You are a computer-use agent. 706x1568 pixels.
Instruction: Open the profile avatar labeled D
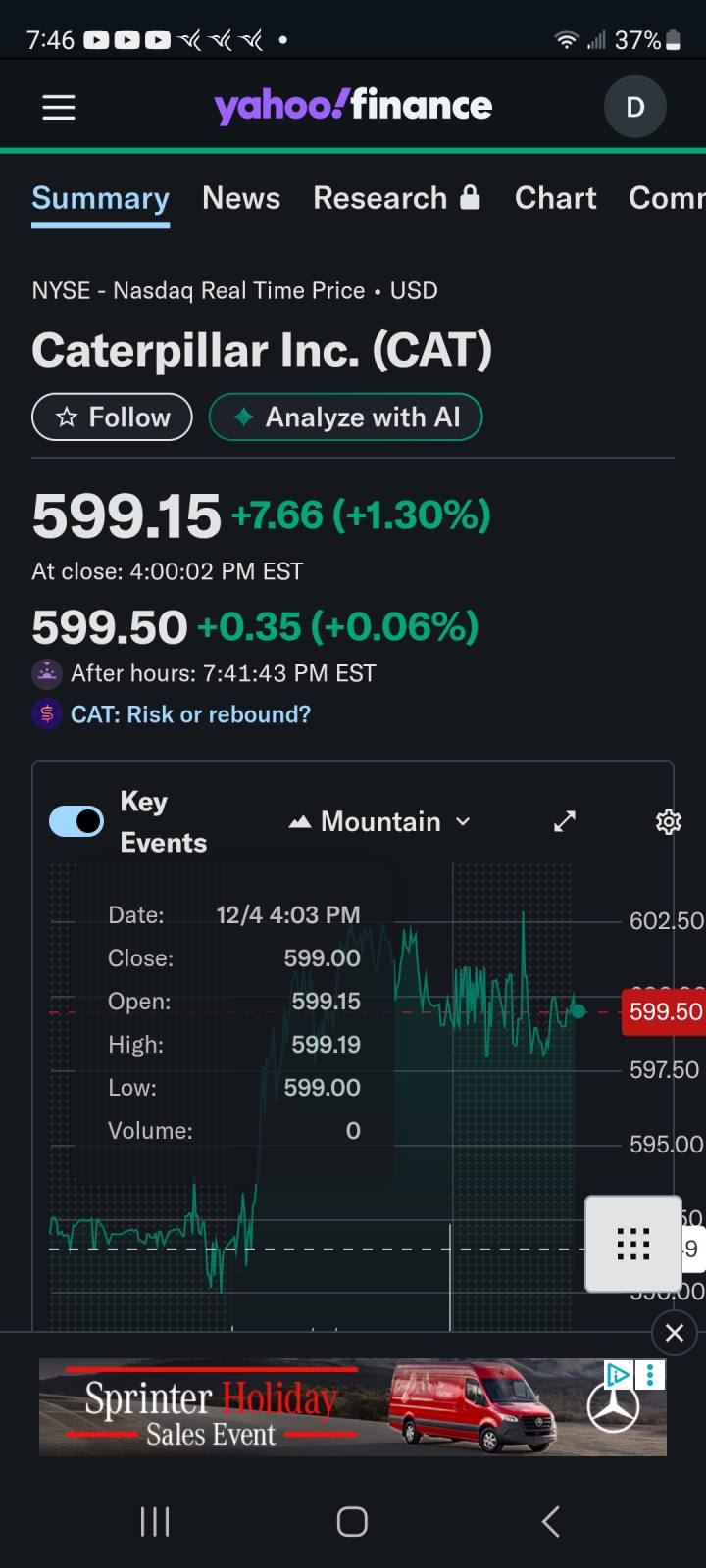[634, 107]
